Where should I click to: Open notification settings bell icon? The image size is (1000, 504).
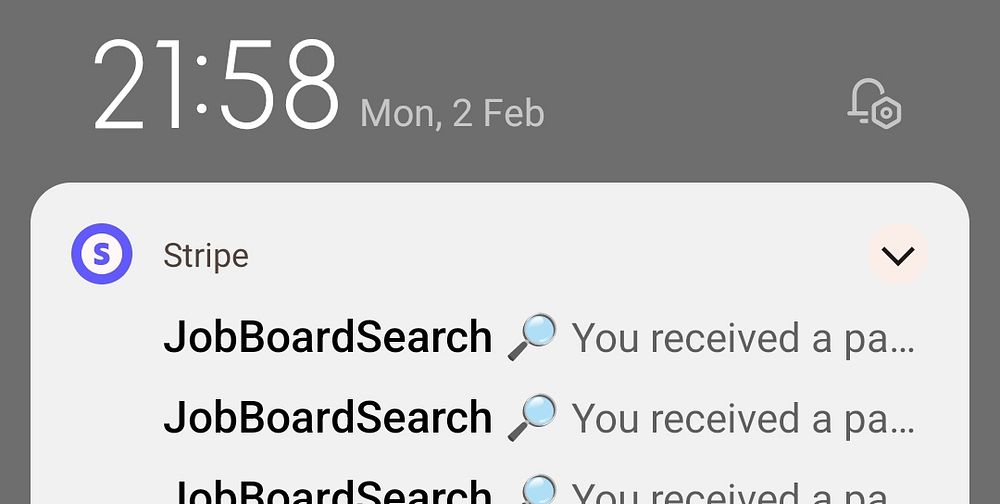[874, 105]
